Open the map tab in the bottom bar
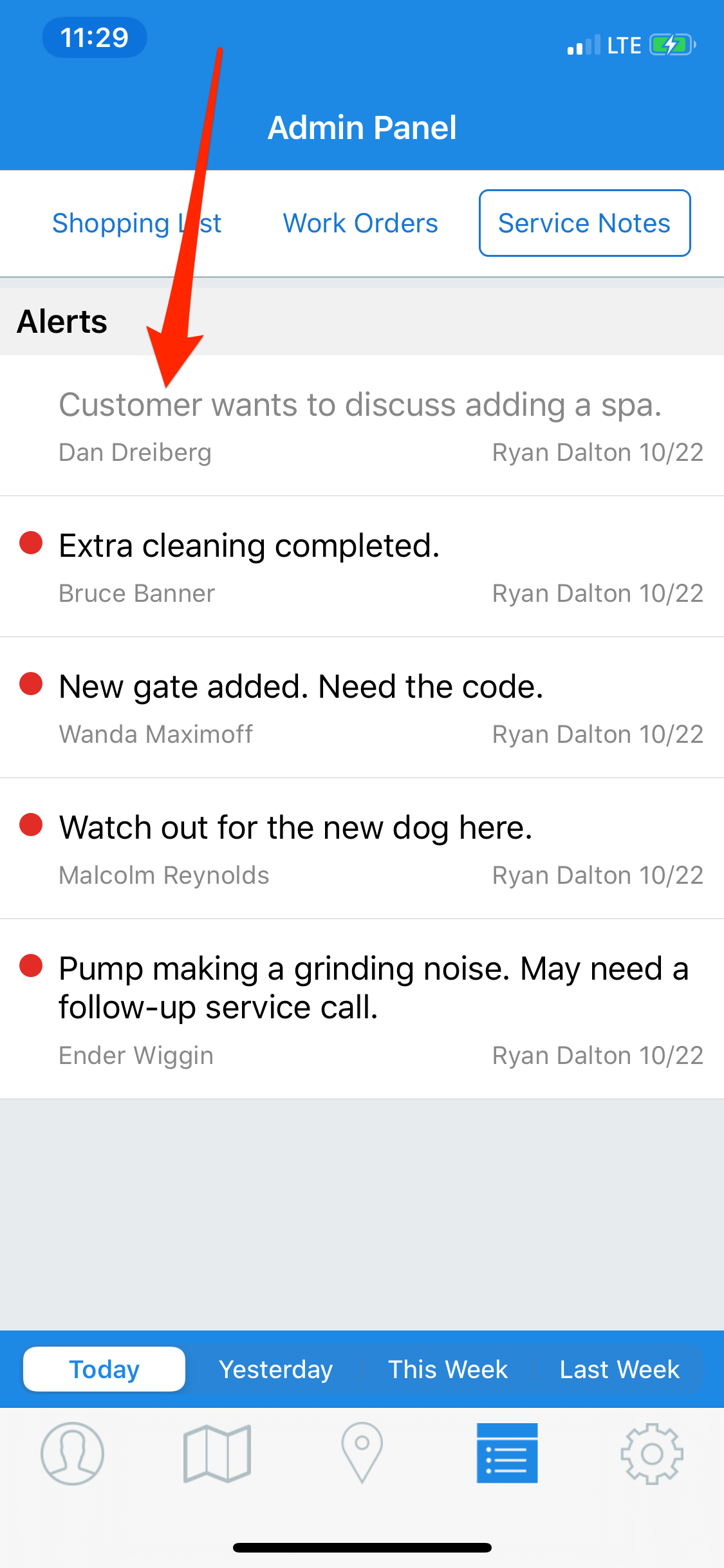The height and width of the screenshot is (1568, 724). coord(217,1453)
